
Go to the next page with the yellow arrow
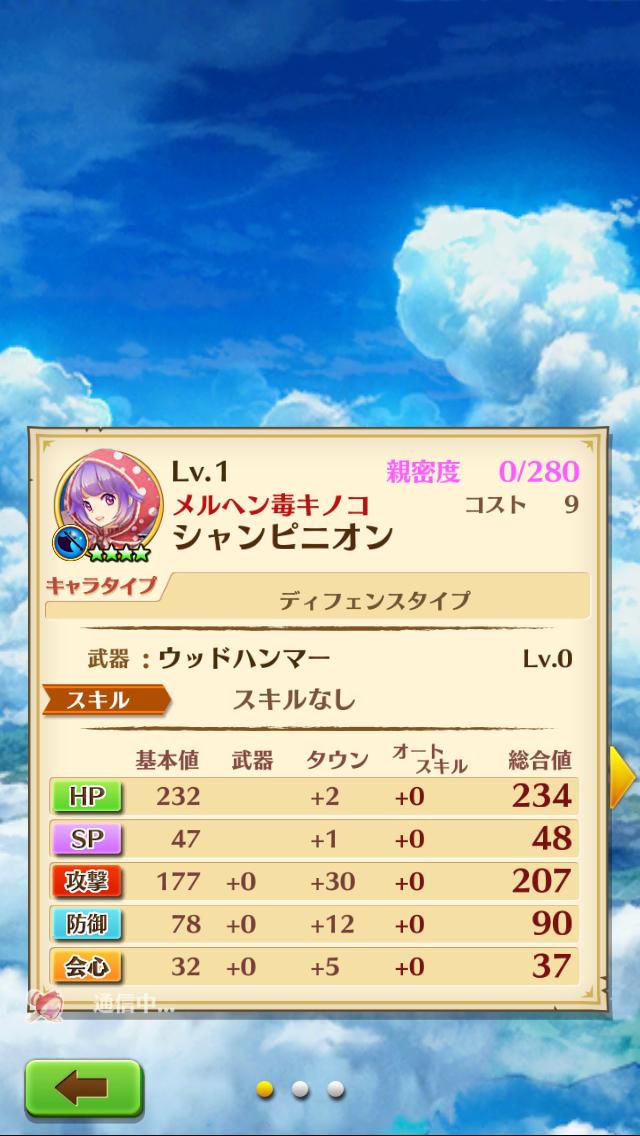click(x=622, y=772)
